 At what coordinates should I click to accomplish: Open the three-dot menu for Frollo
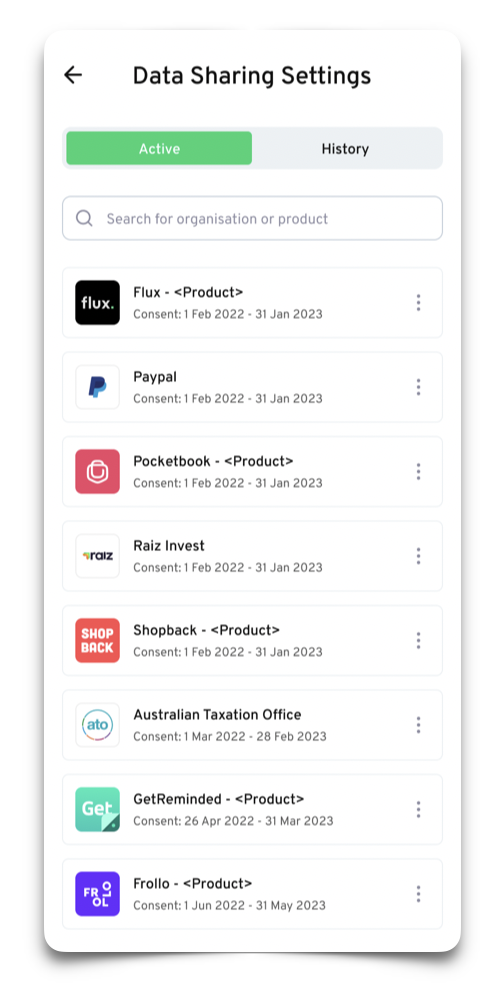point(418,894)
